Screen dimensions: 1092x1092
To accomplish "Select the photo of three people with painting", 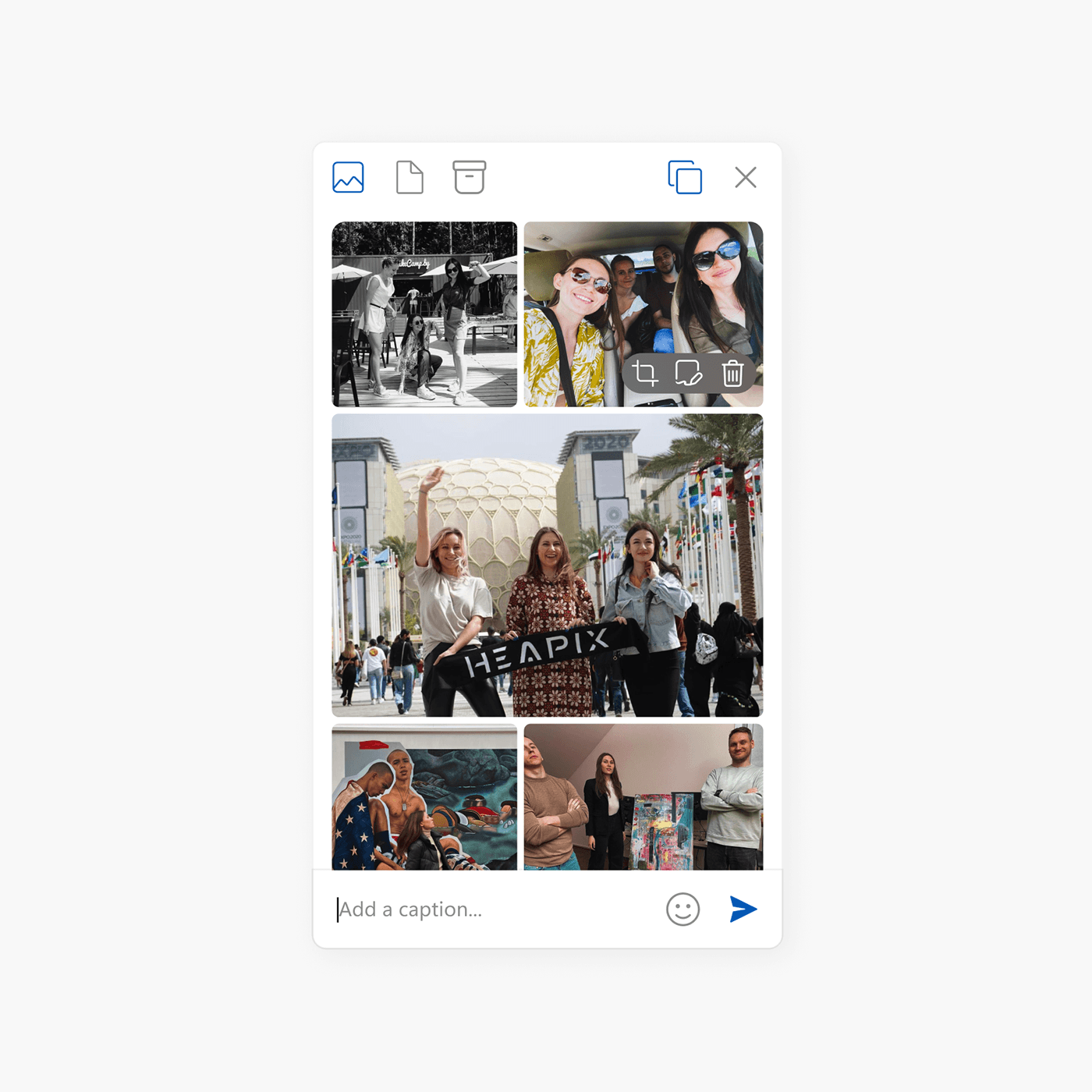I will click(x=643, y=796).
